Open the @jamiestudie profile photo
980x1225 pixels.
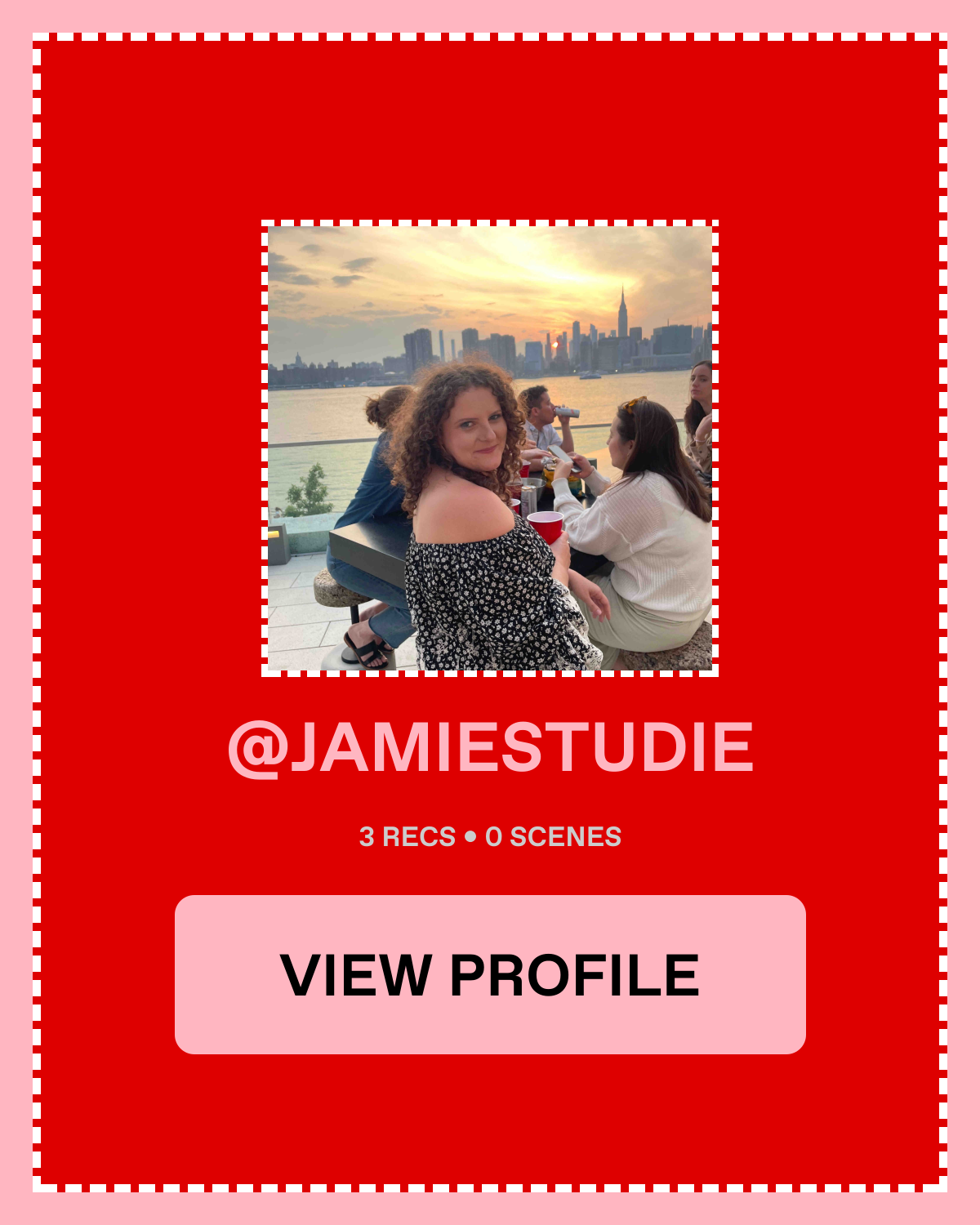[x=490, y=448]
